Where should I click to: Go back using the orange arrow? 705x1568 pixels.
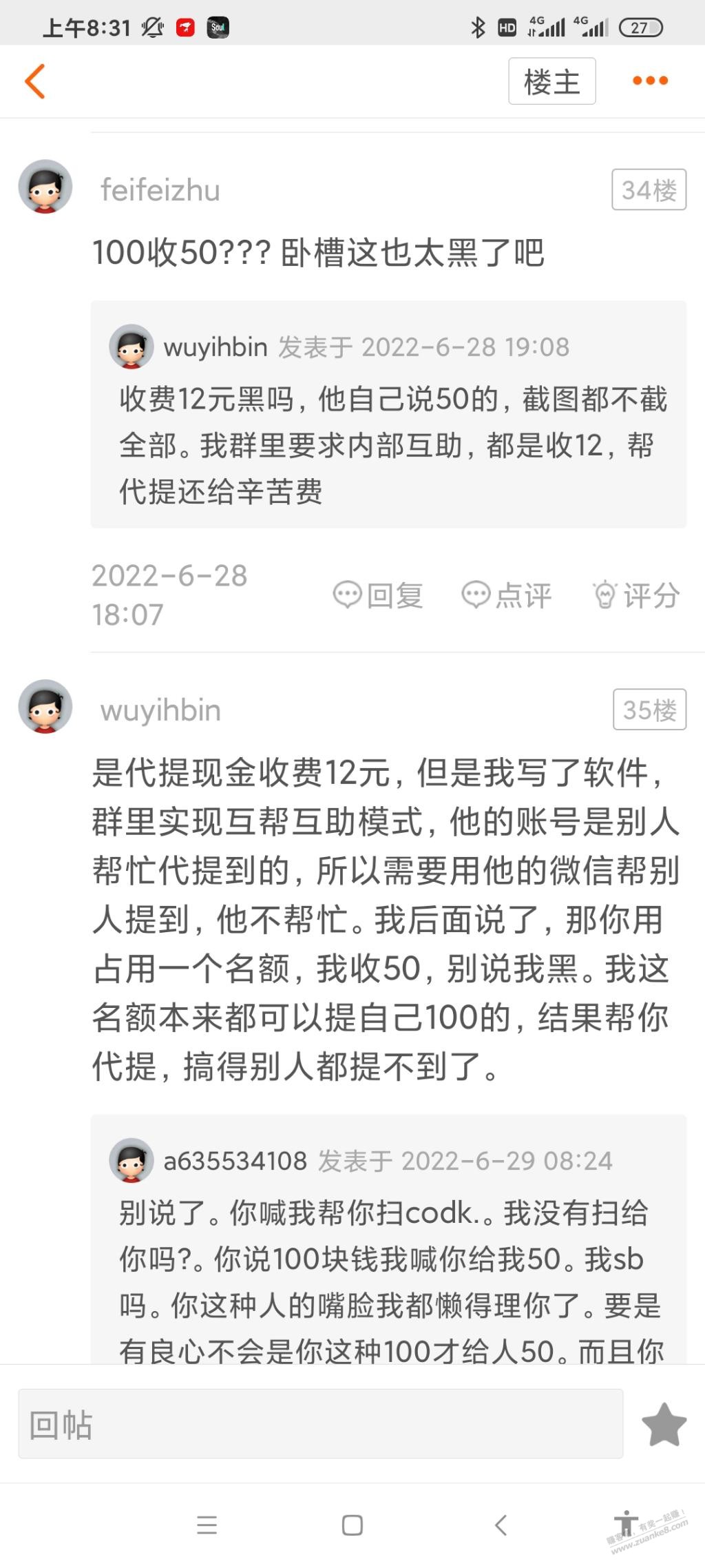coord(35,81)
